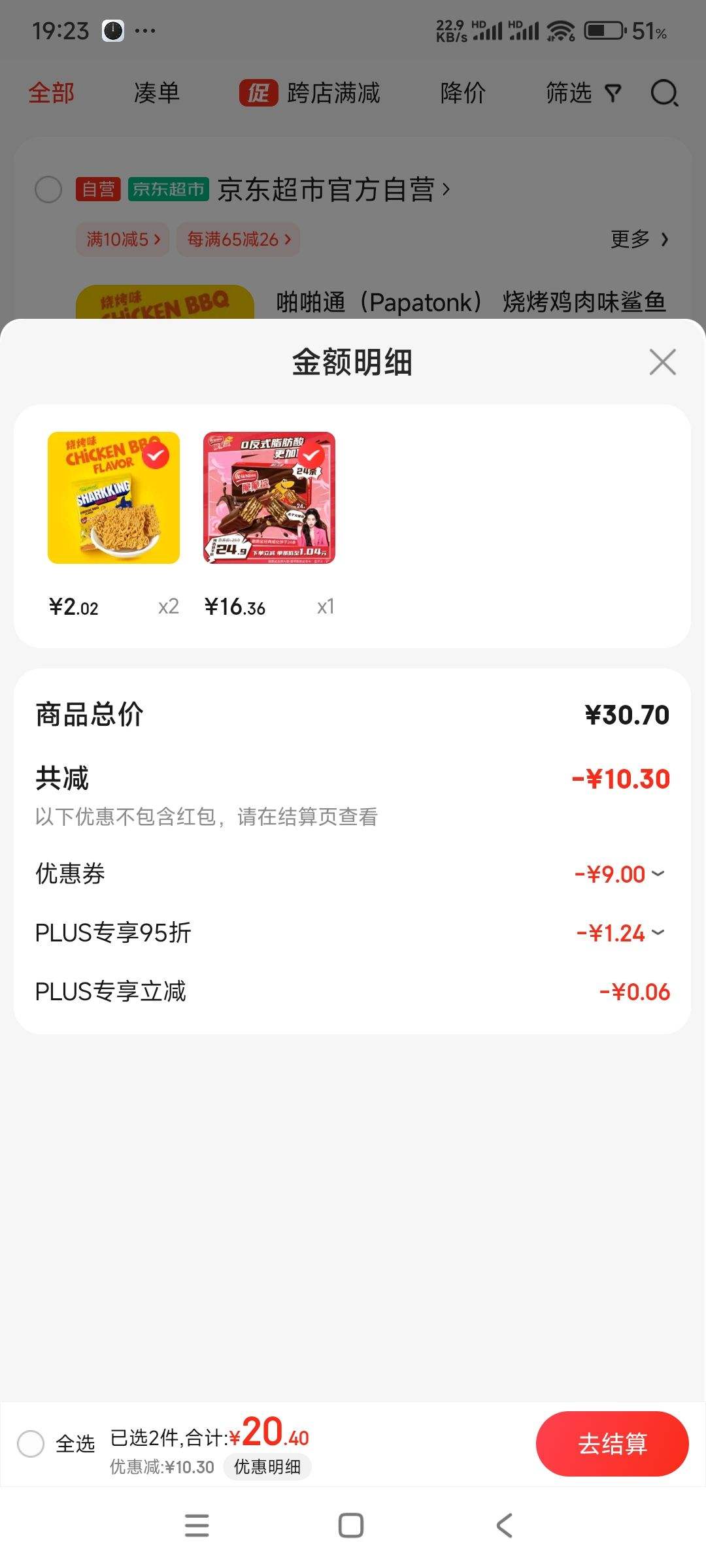This screenshot has height=1568, width=706.
Task: View the ¥16.36 wafer product thumbnail
Action: click(267, 498)
